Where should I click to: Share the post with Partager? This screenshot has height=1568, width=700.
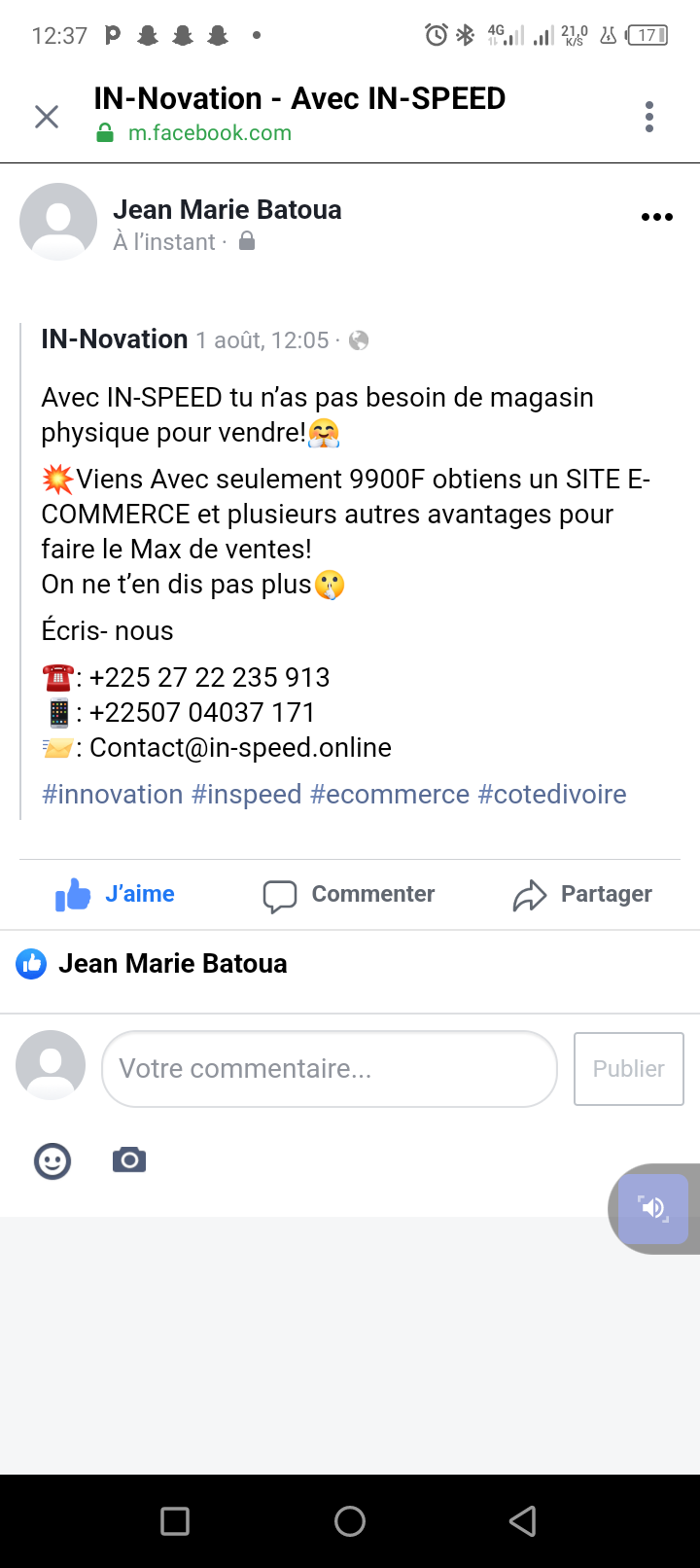click(x=582, y=894)
